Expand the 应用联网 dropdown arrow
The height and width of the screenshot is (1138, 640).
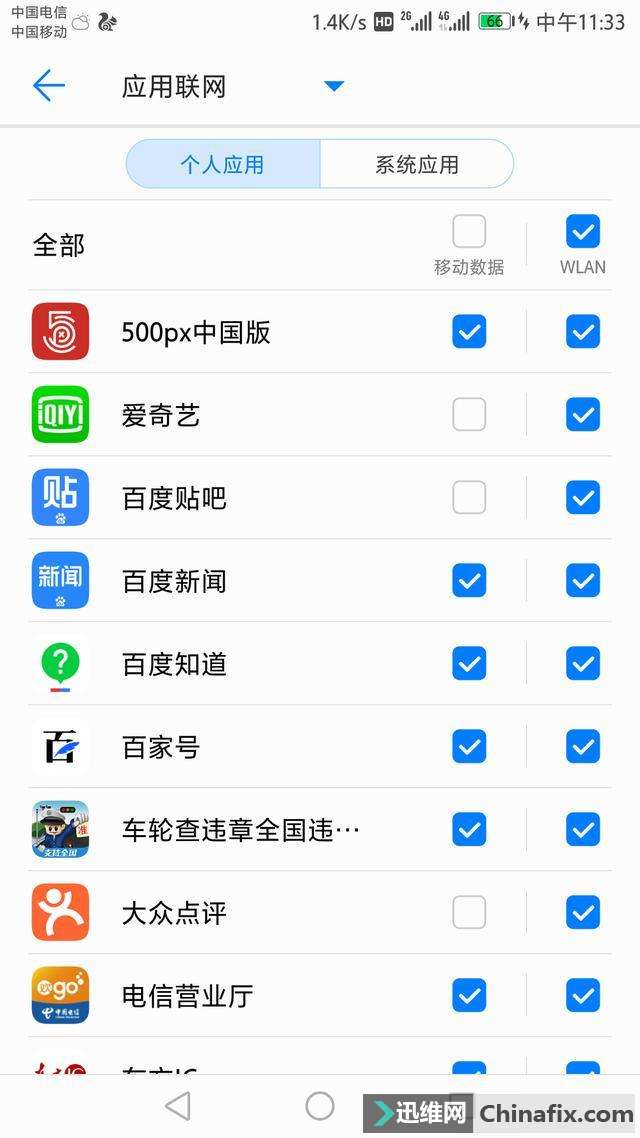tap(334, 86)
